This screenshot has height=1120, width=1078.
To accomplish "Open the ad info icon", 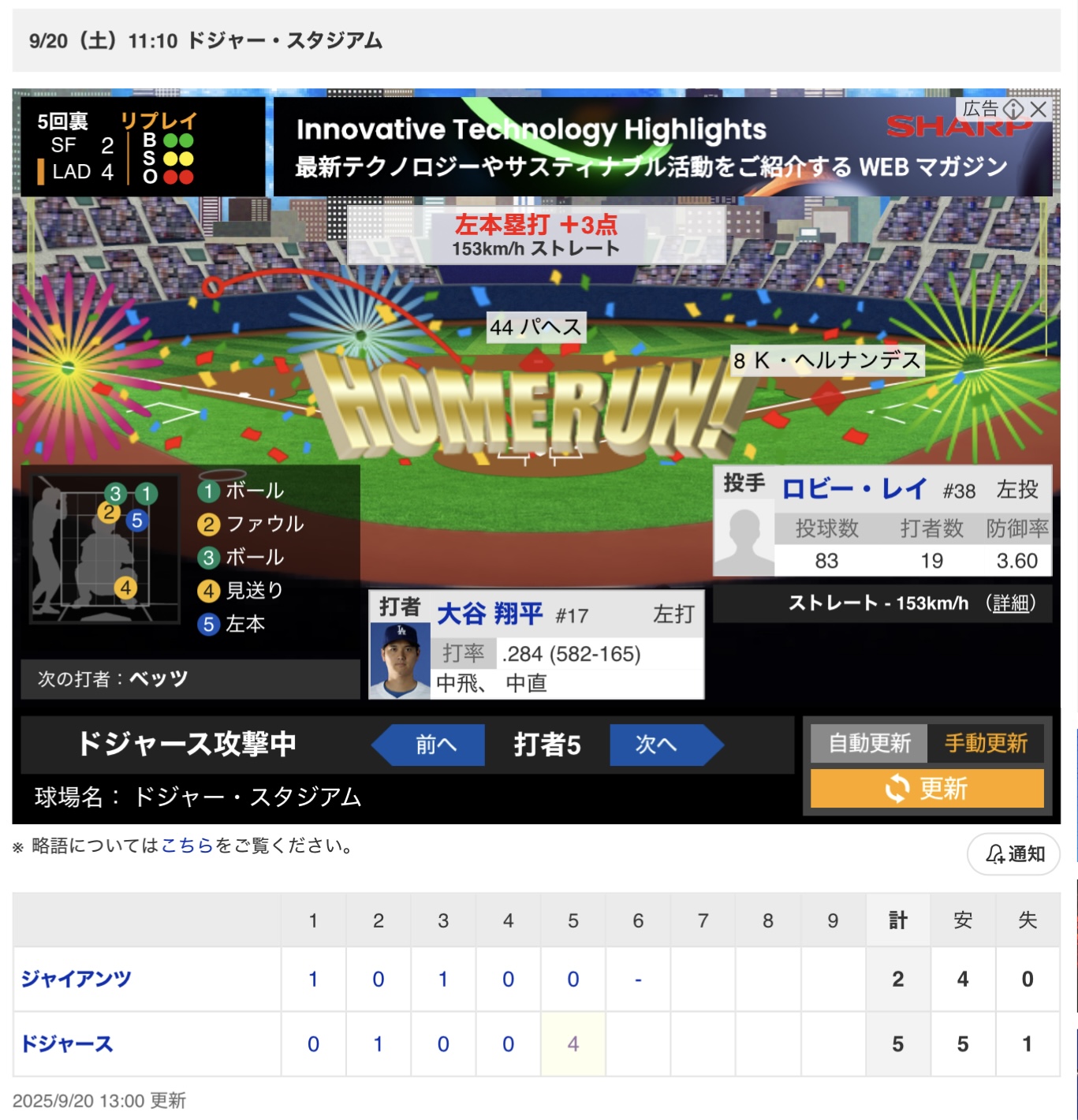I will (1013, 110).
